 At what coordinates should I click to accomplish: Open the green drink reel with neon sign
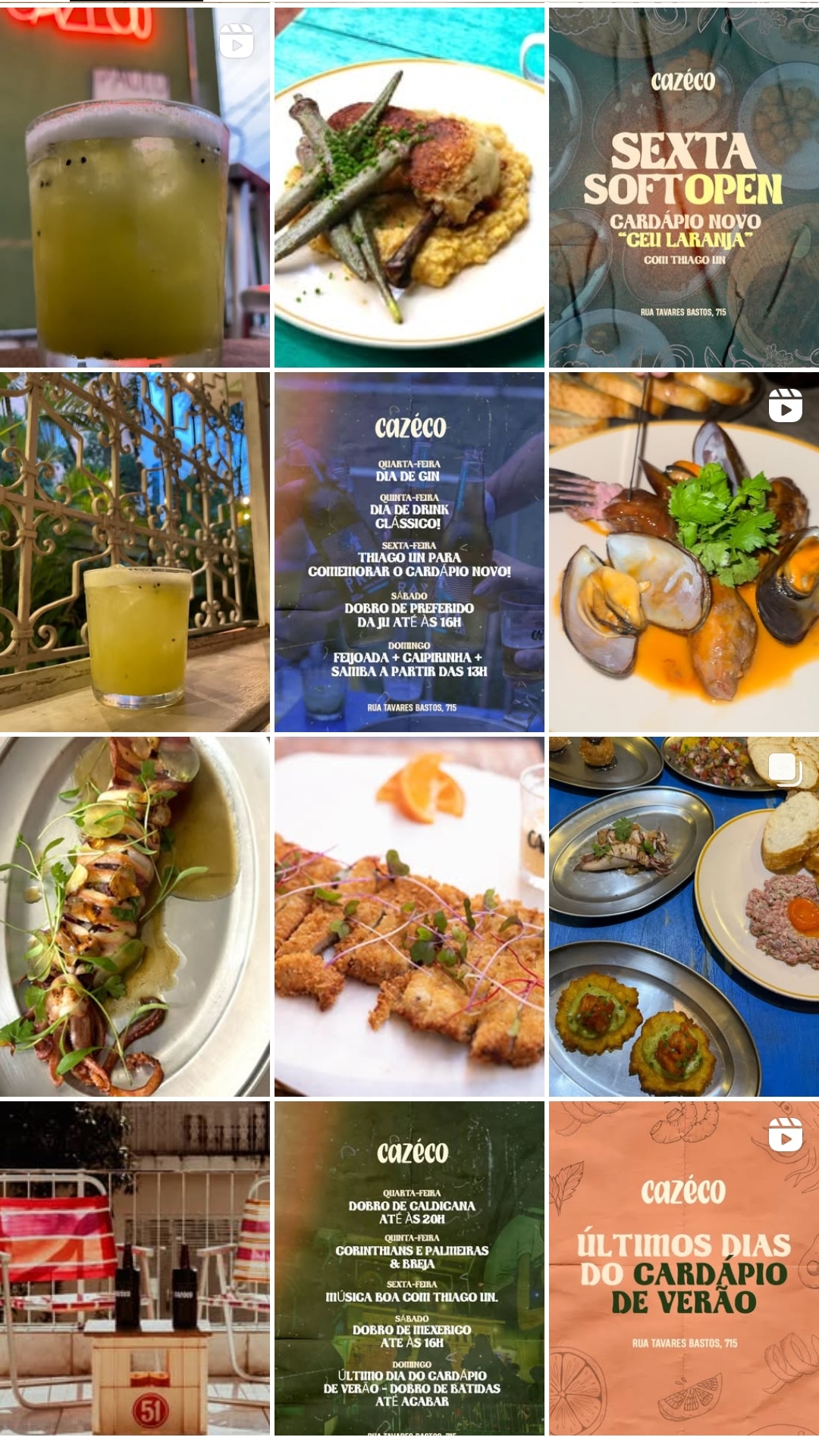pos(134,187)
